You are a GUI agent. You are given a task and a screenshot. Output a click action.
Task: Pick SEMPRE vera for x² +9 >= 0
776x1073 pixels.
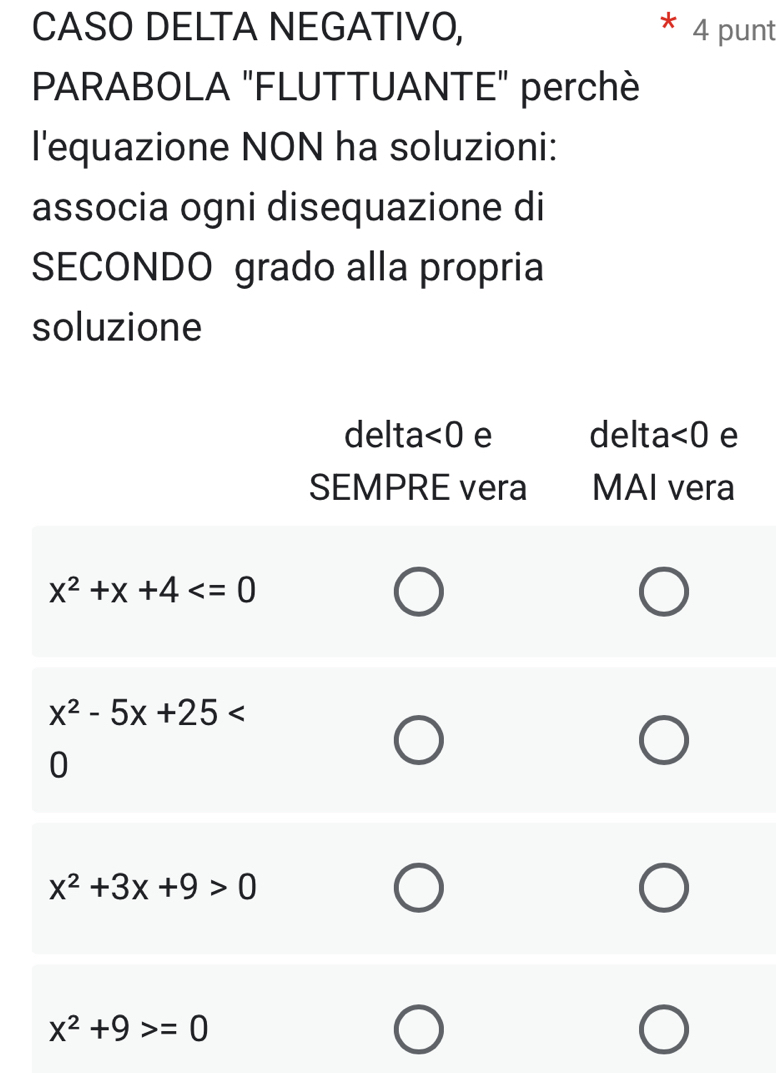[x=418, y=1030]
